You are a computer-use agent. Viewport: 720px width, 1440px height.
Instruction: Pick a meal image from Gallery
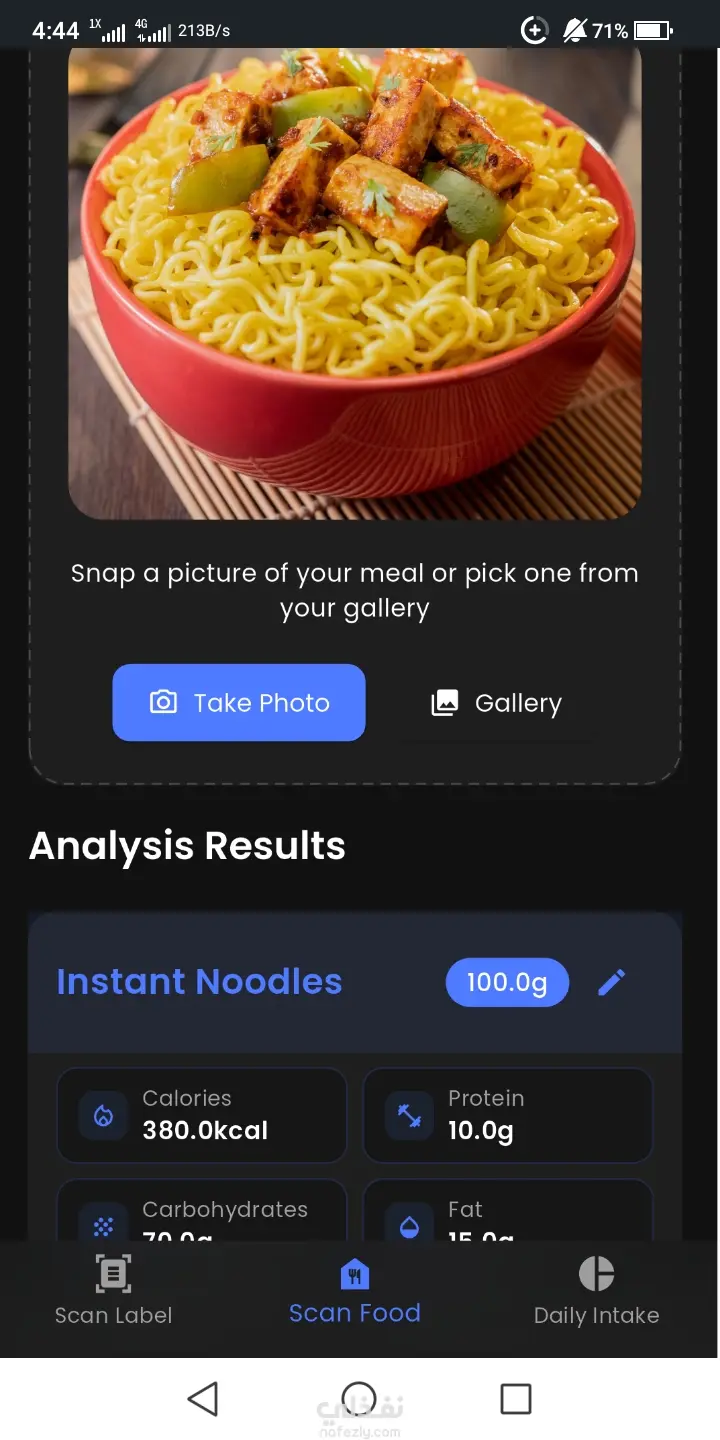(x=497, y=703)
